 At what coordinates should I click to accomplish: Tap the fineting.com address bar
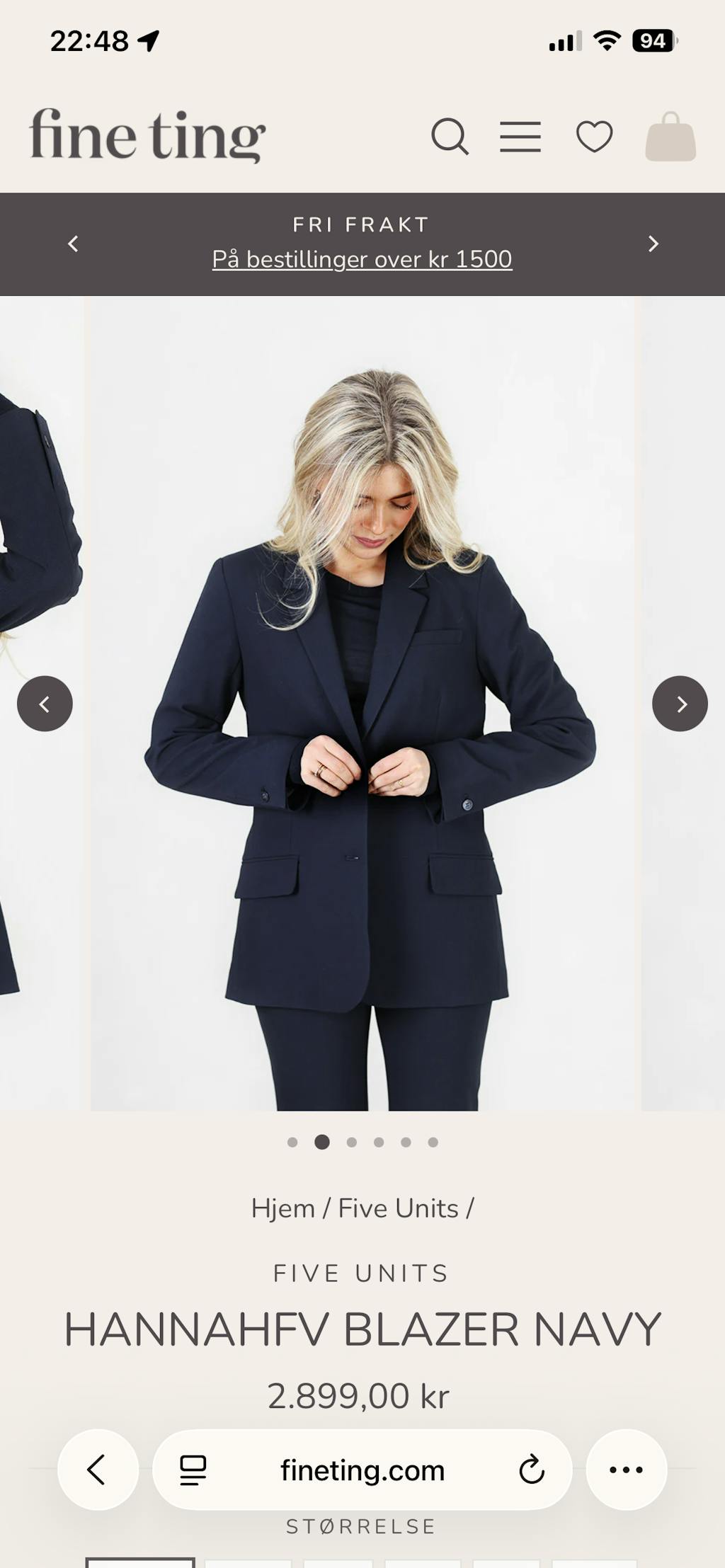point(362,1470)
